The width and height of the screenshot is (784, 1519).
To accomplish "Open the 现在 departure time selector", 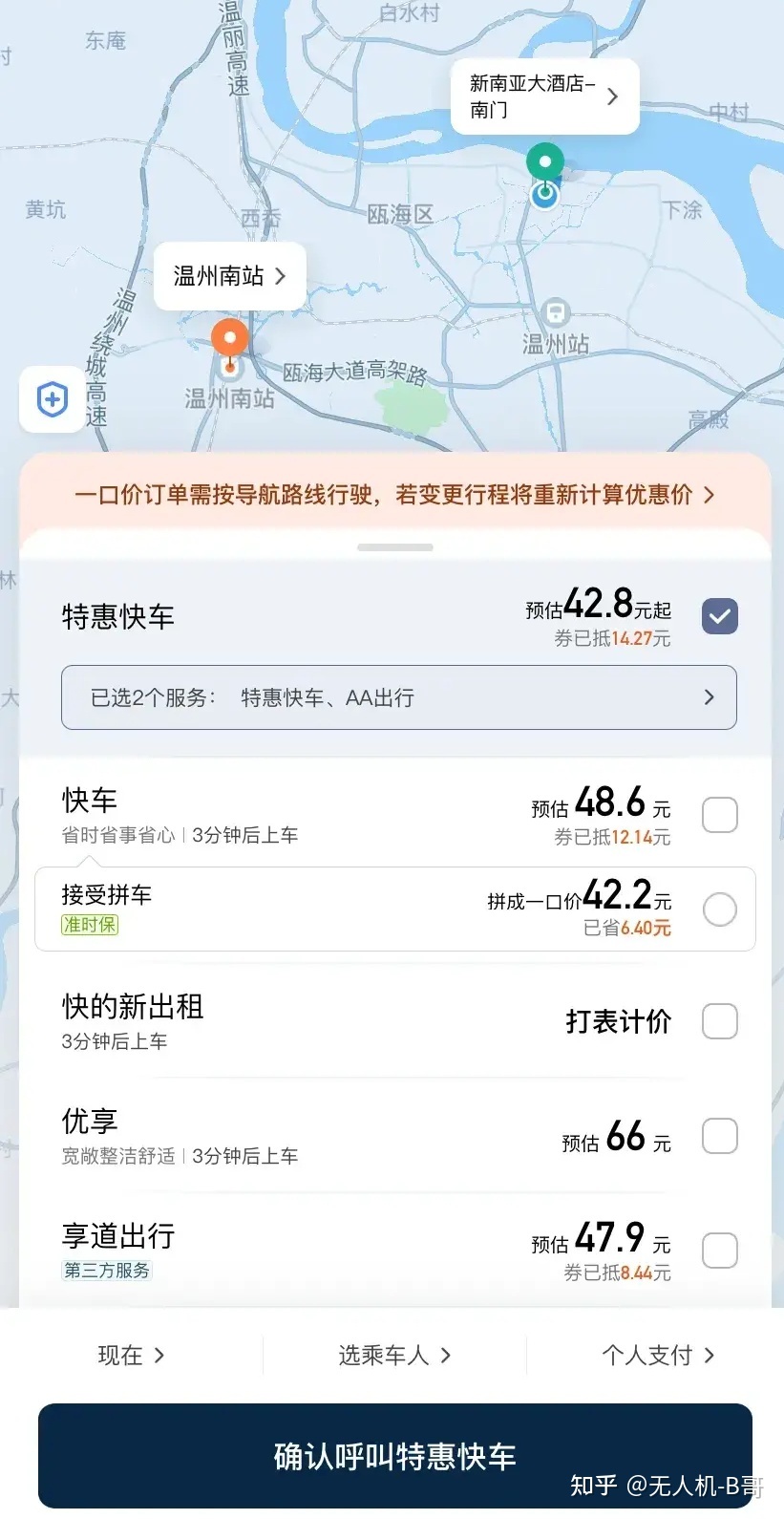I will [131, 1355].
